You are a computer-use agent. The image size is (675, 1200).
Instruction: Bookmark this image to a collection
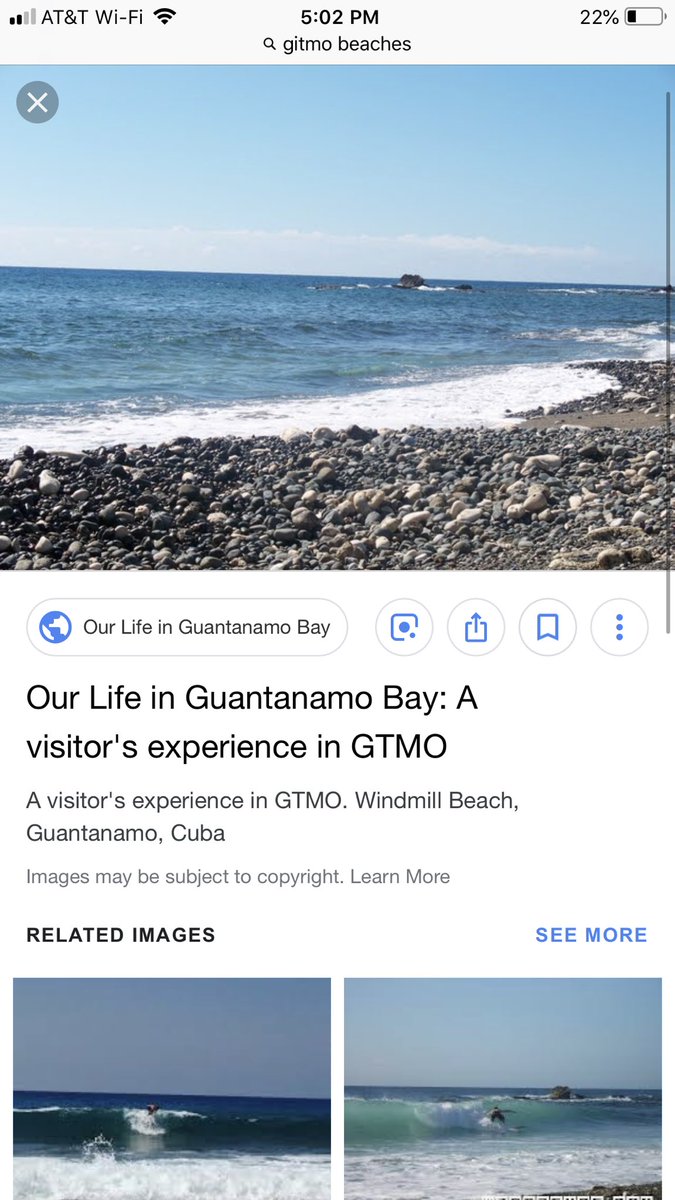coord(548,628)
